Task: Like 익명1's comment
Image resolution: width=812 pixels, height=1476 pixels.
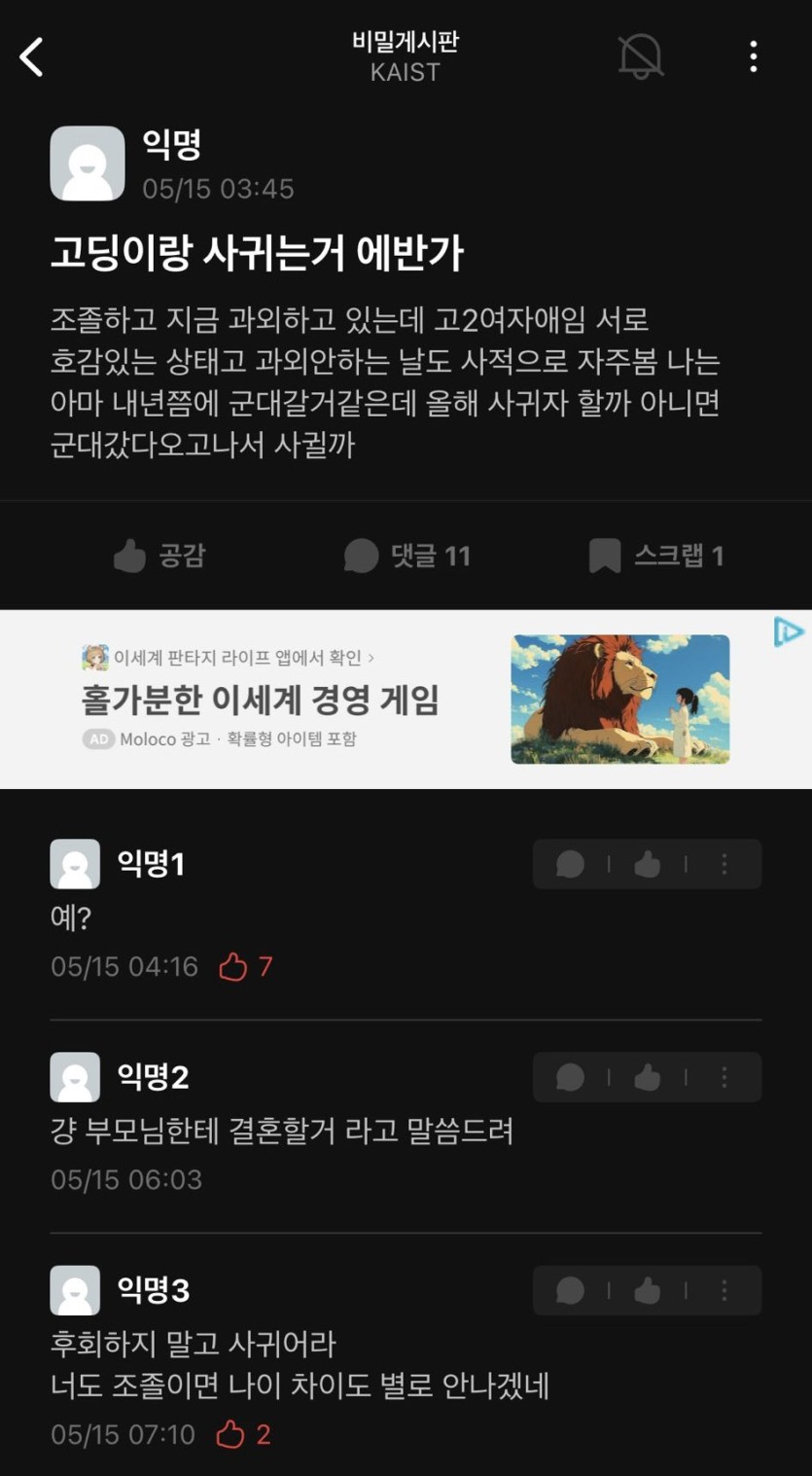Action: point(648,864)
